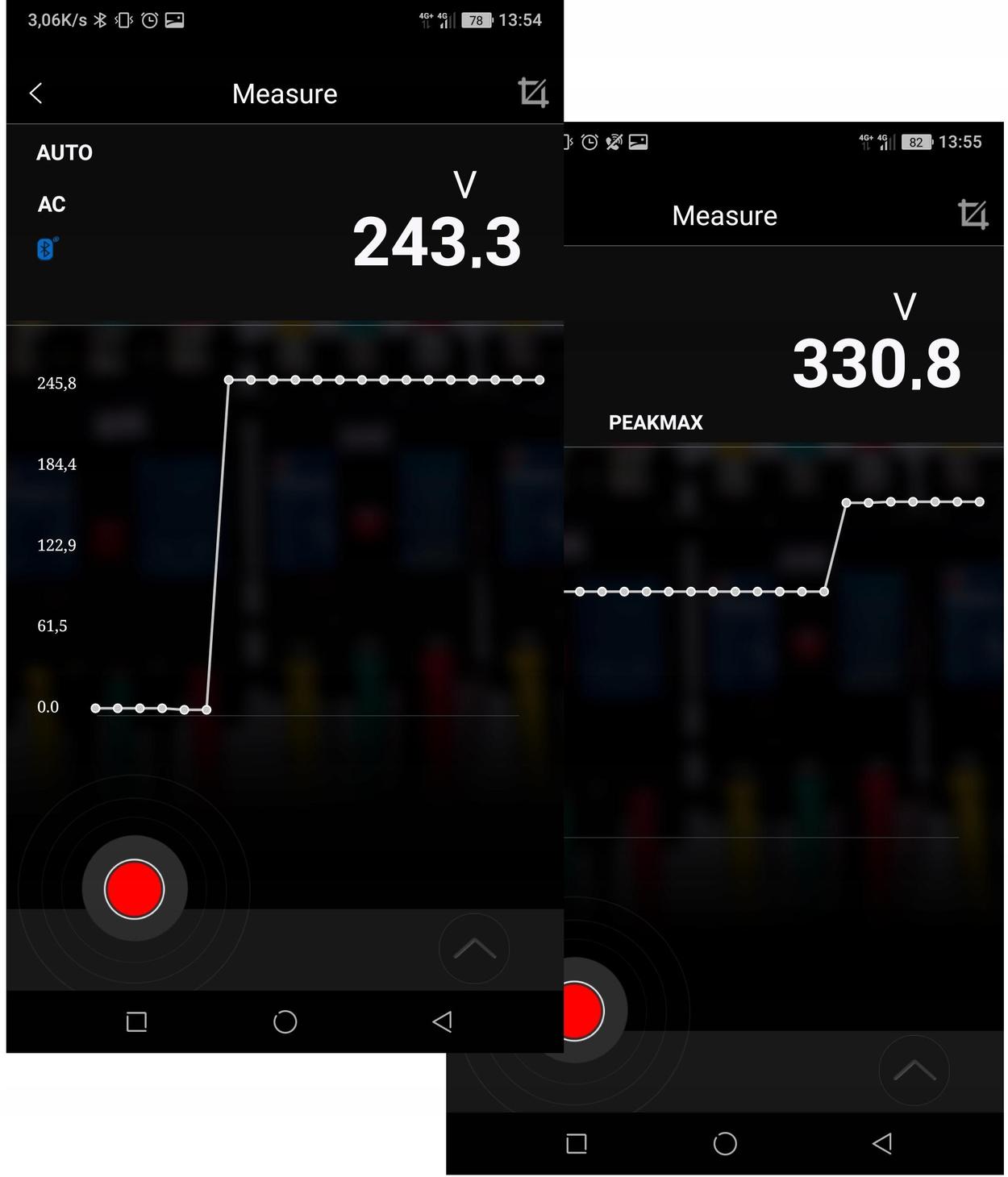Open the crop tool on the second Measure screen
The image size is (1008, 1177).
[974, 215]
